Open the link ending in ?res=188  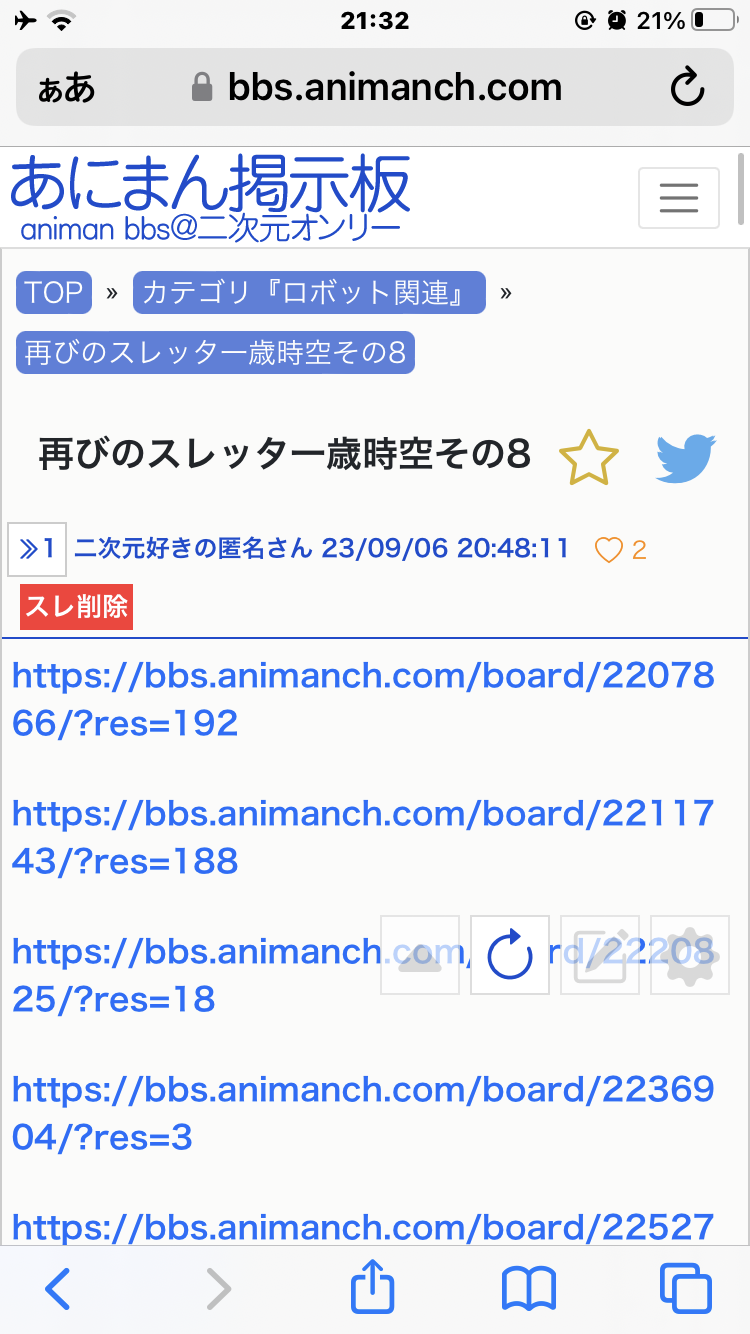(363, 837)
